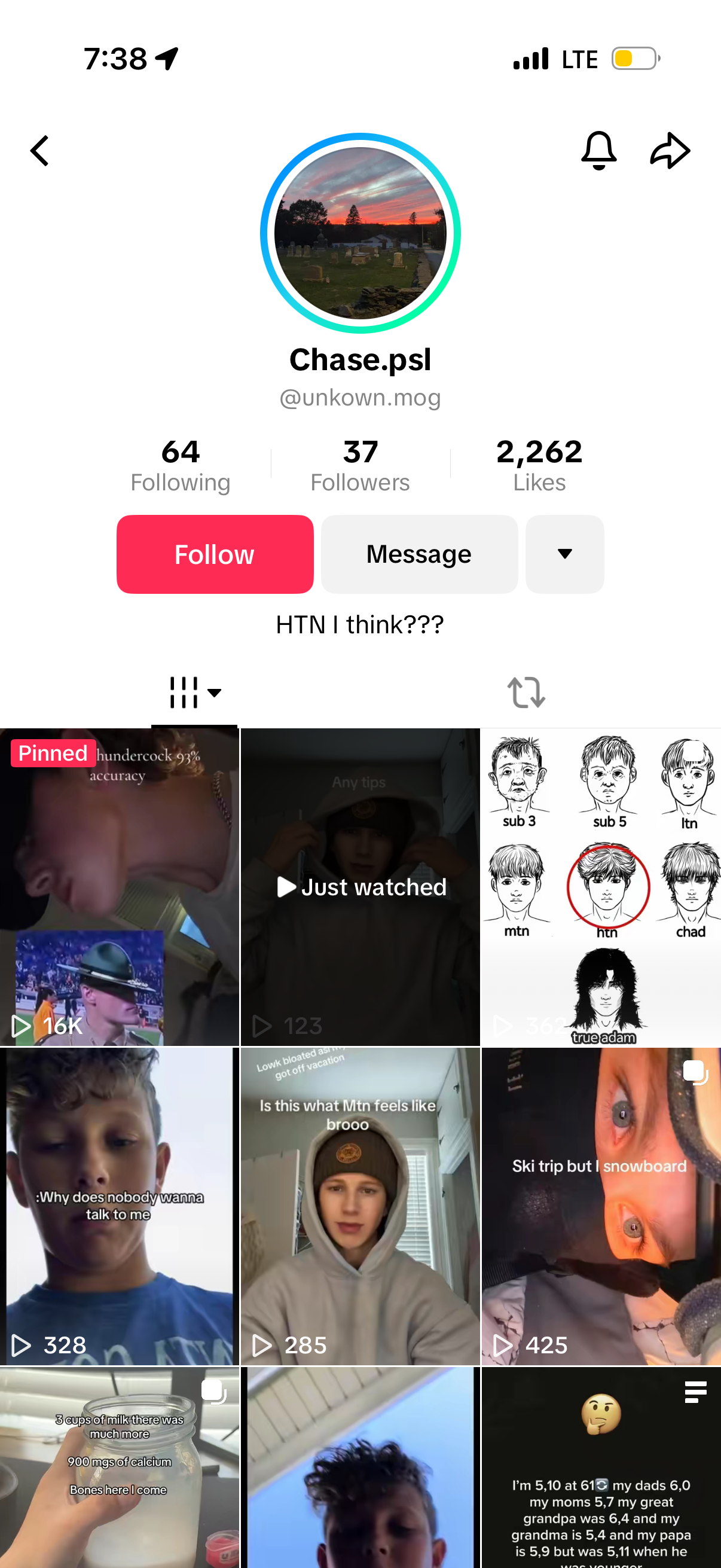
Task: View the 64 Following list
Action: pos(180,466)
